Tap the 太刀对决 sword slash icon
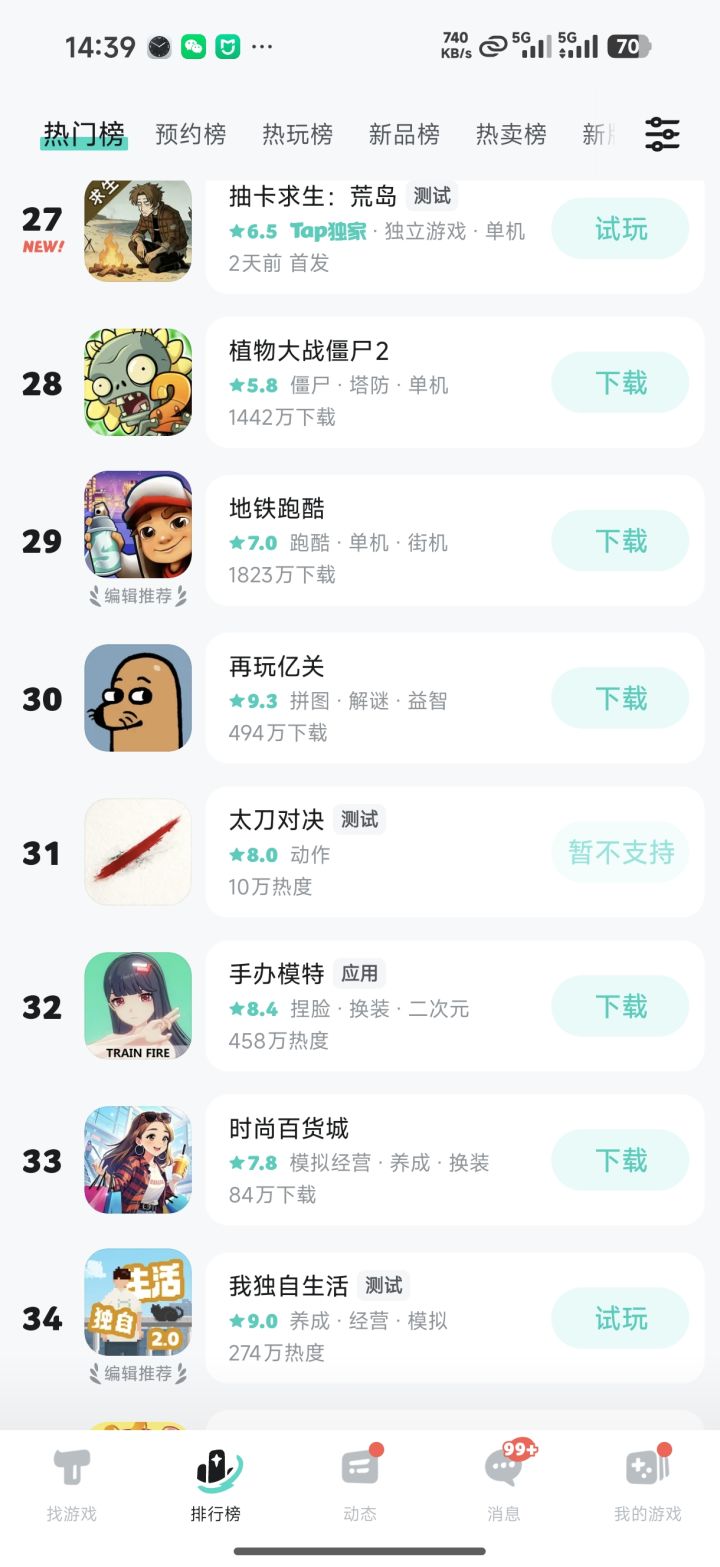Image resolution: width=720 pixels, height=1567 pixels. point(137,851)
